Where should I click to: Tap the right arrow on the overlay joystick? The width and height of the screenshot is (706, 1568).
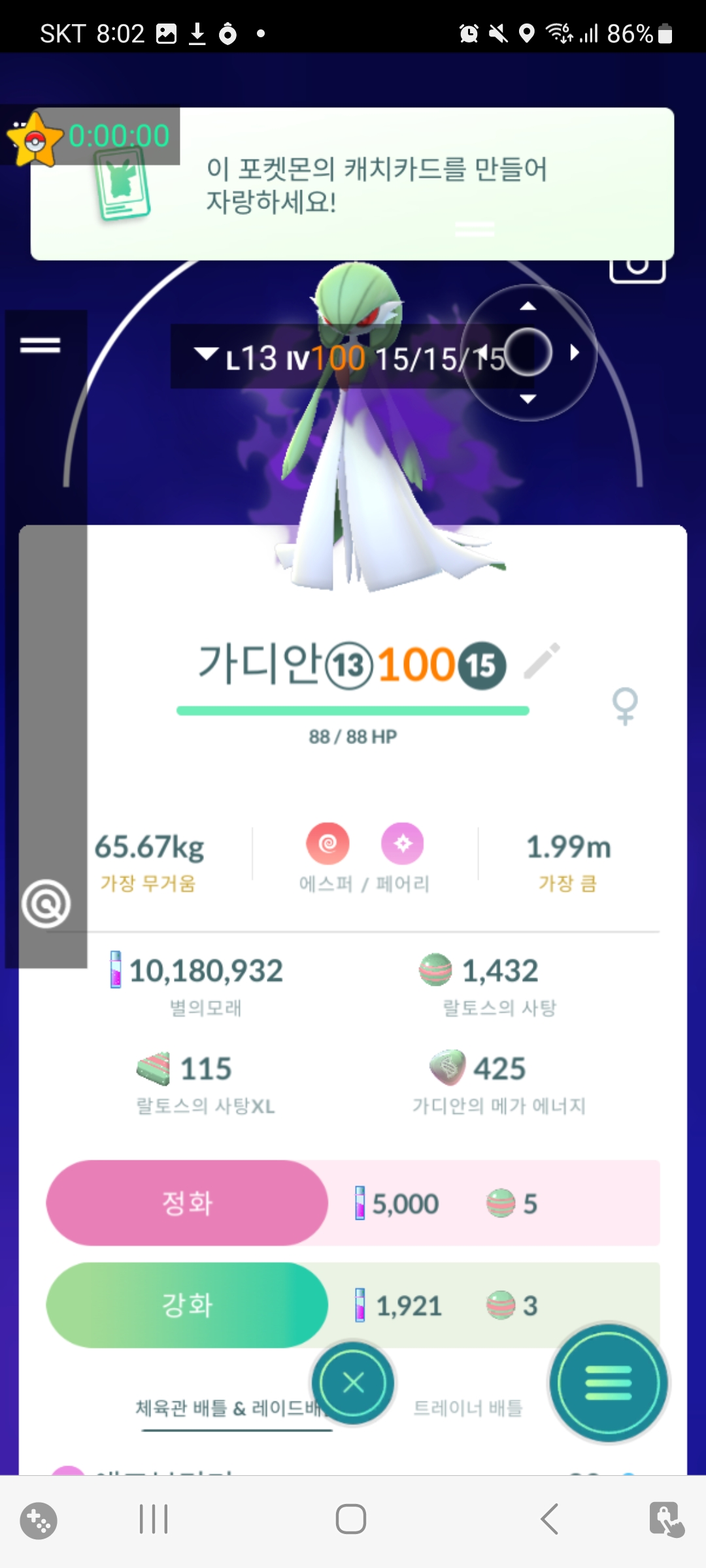coord(575,353)
